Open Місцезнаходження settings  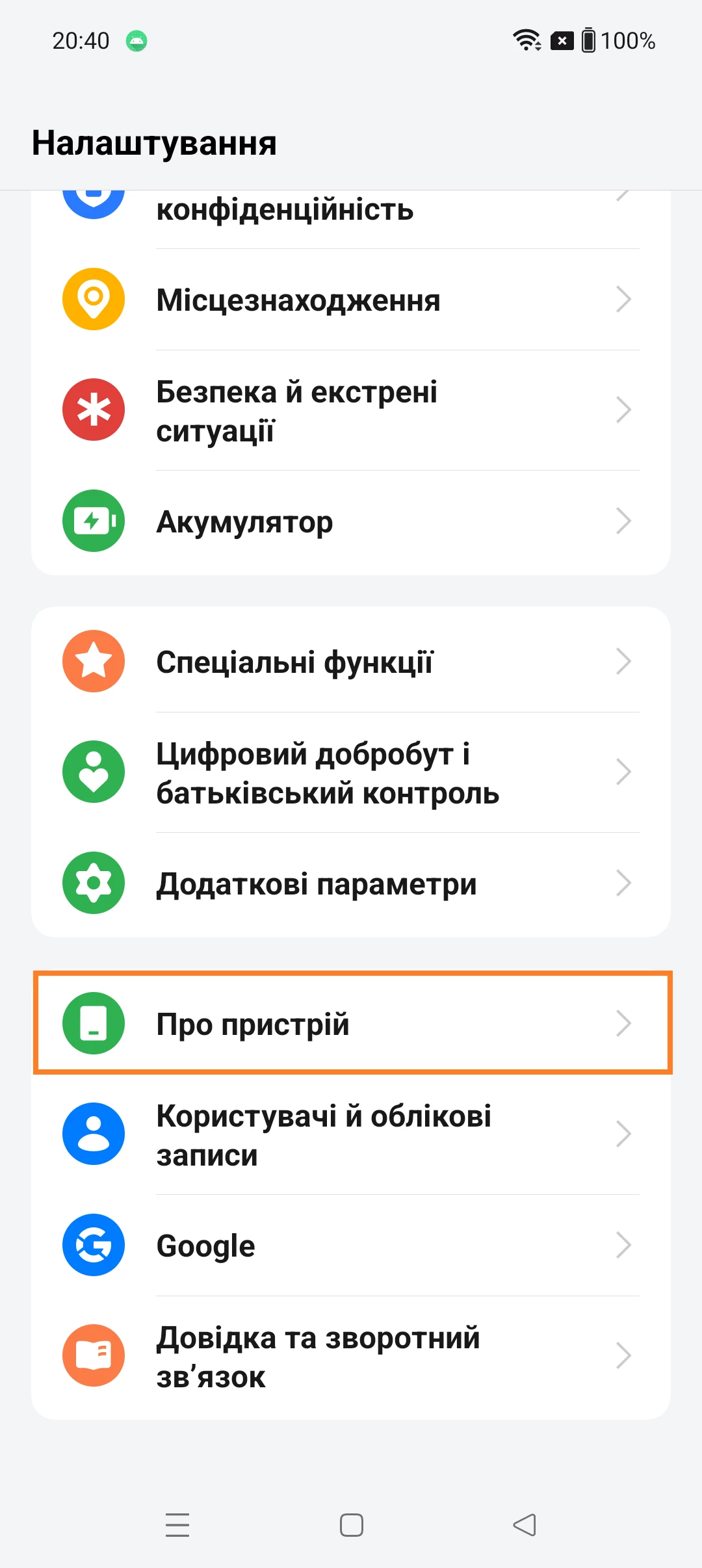point(351,300)
